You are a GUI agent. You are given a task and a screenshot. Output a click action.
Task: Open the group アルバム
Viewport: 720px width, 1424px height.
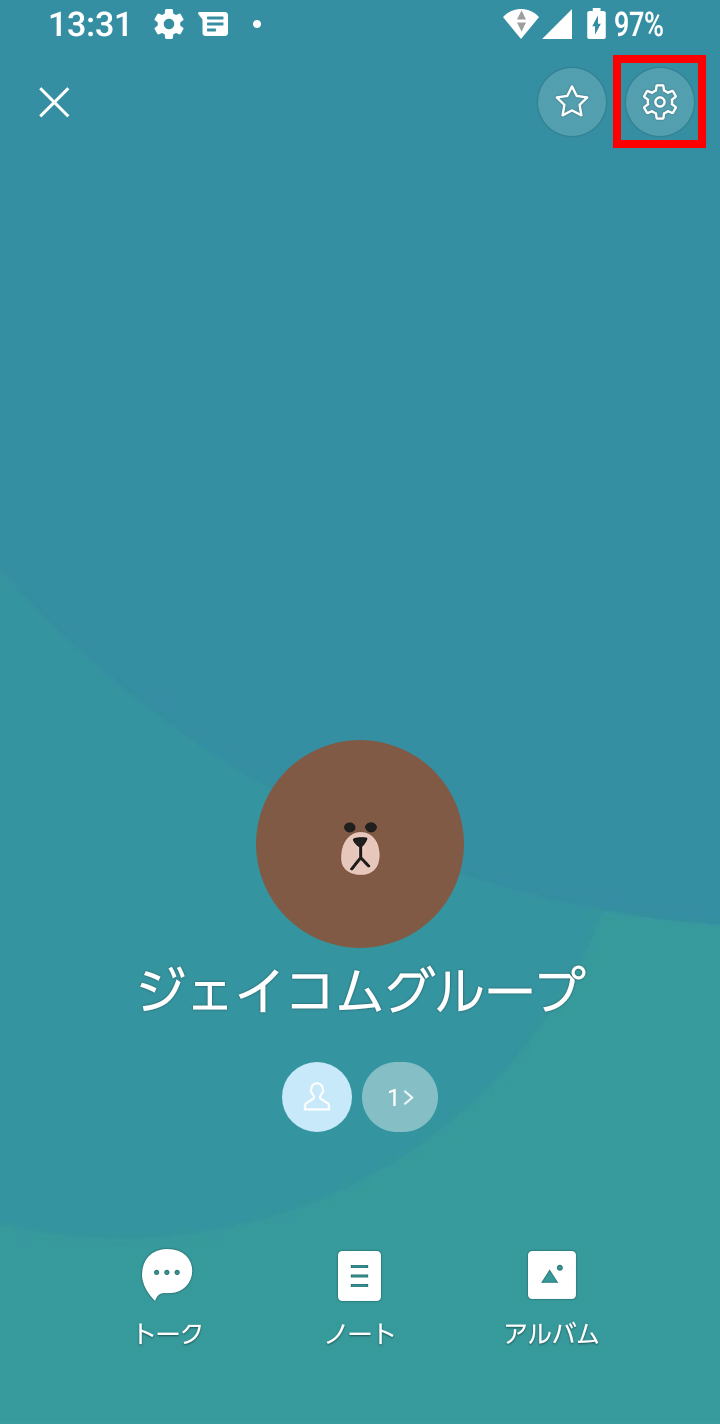point(552,1295)
